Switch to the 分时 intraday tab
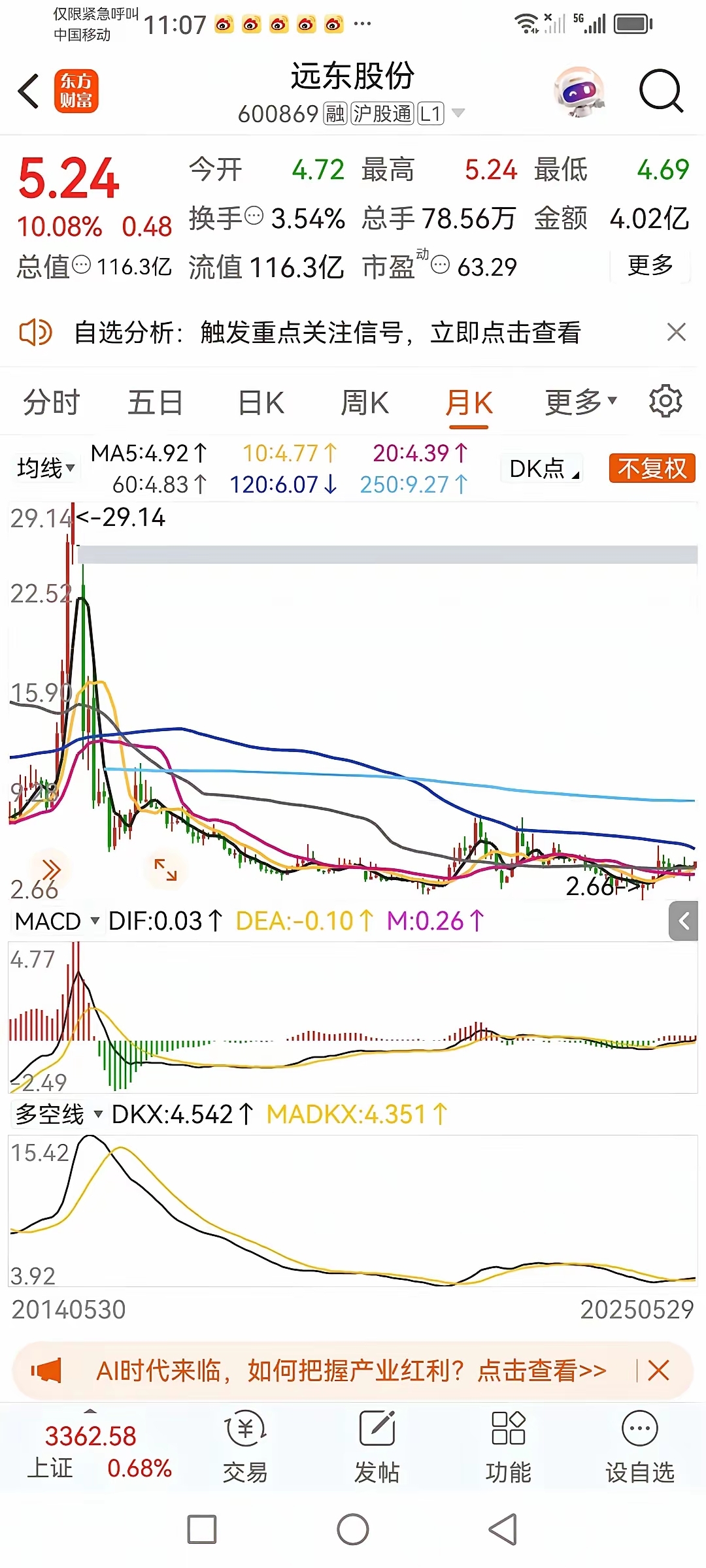The image size is (706, 1568). (x=50, y=400)
